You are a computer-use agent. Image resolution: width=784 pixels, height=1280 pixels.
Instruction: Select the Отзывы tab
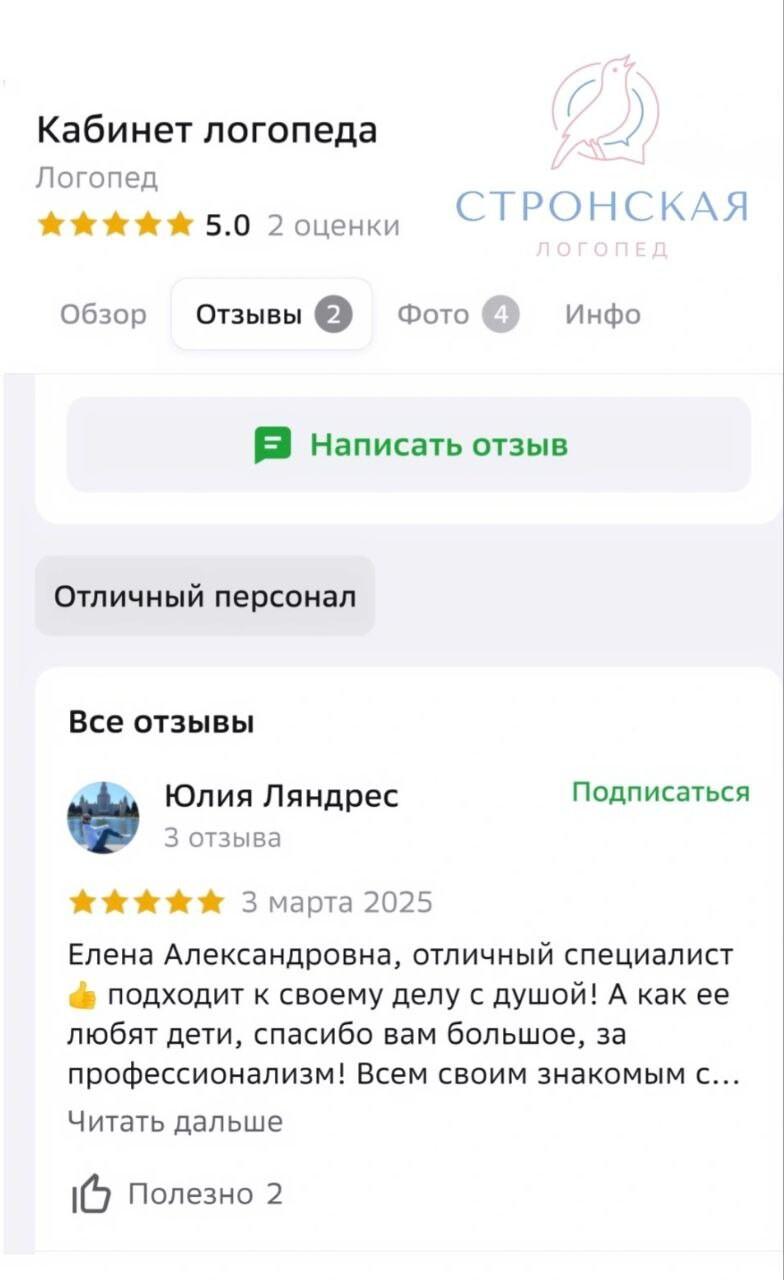[x=272, y=315]
